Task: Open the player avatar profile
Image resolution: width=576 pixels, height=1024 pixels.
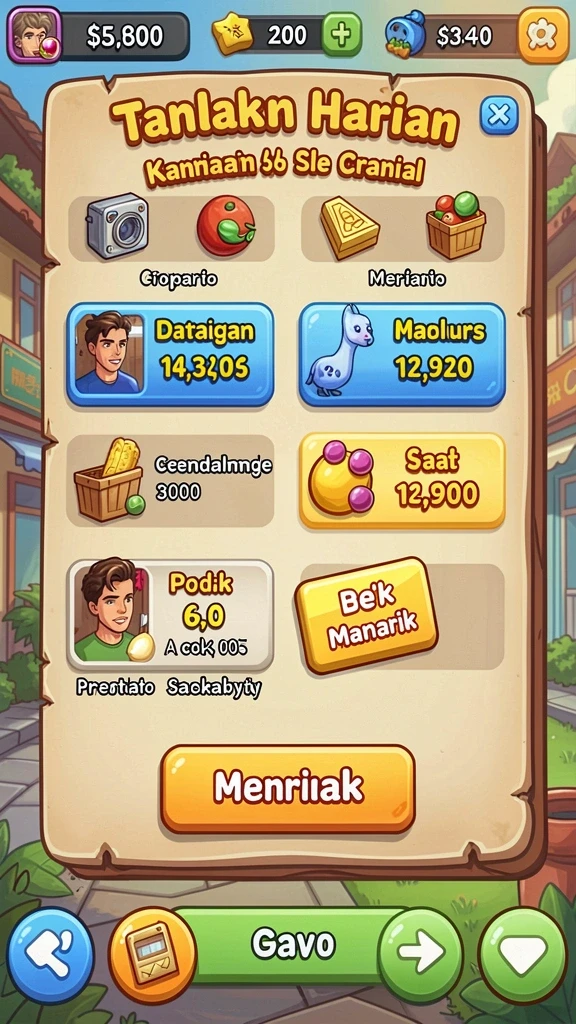Action: pos(34,35)
